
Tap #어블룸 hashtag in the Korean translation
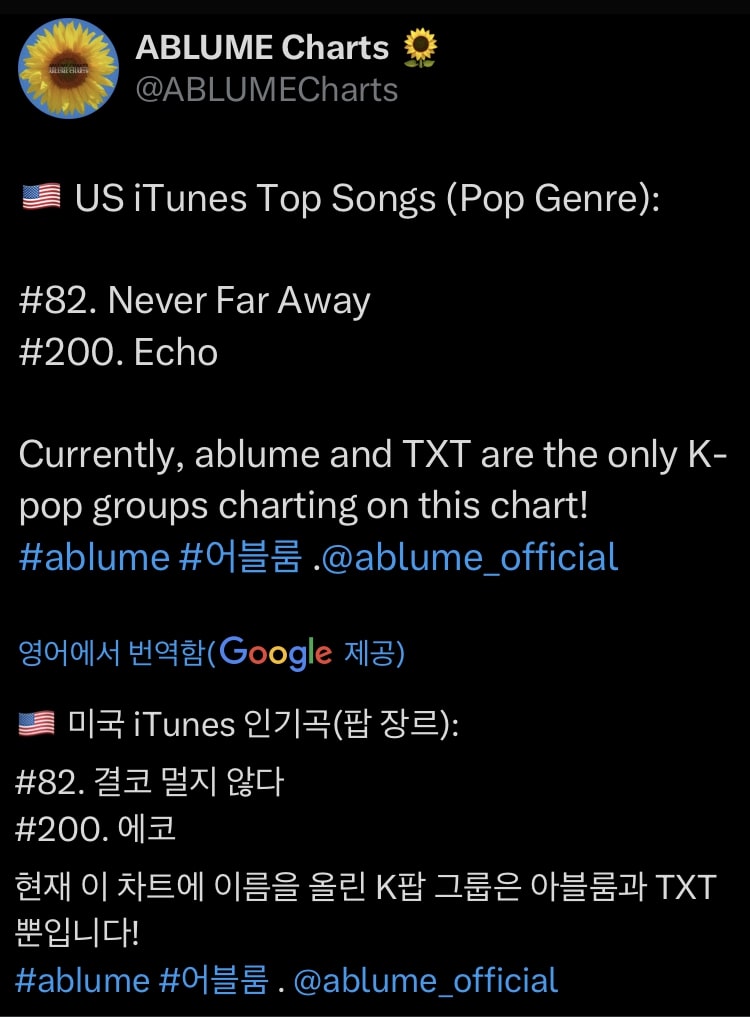pyautogui.click(x=213, y=979)
